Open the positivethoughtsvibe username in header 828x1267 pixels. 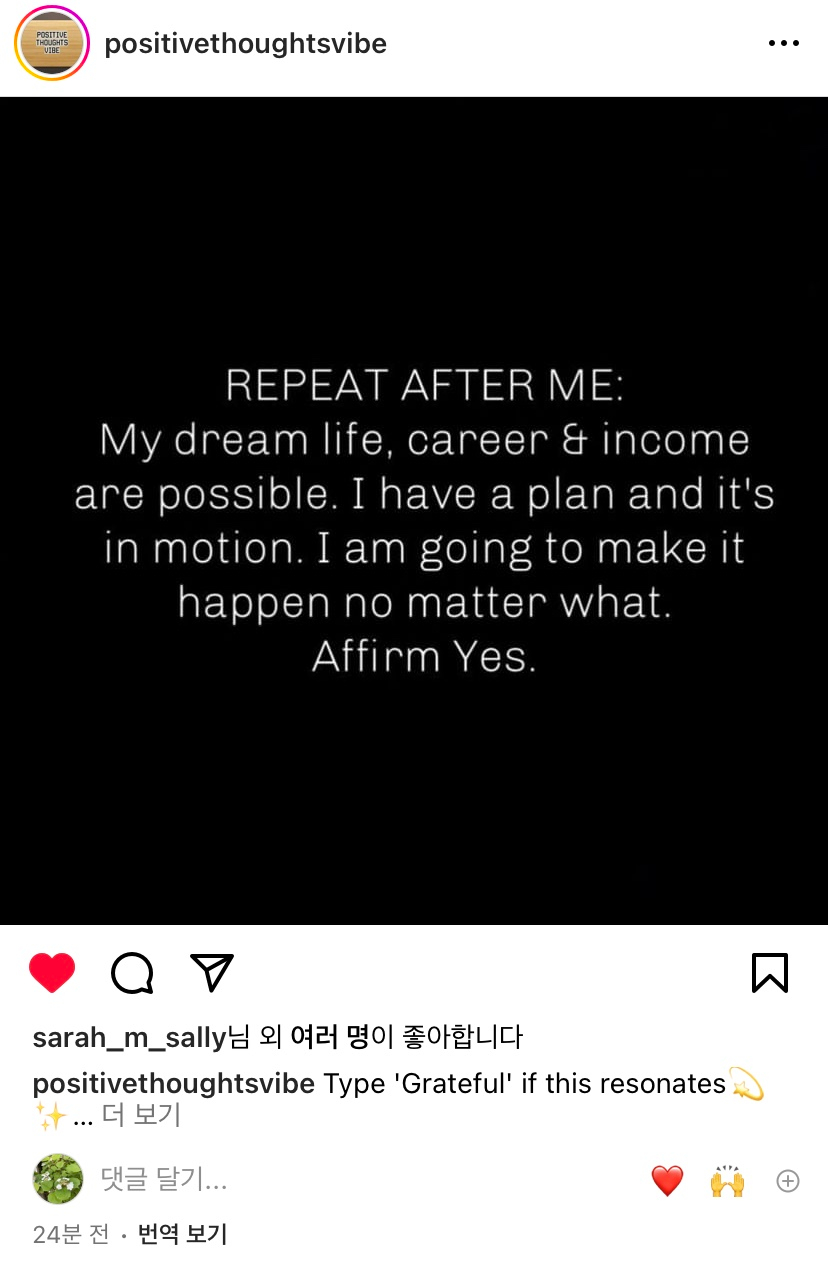pyautogui.click(x=245, y=44)
